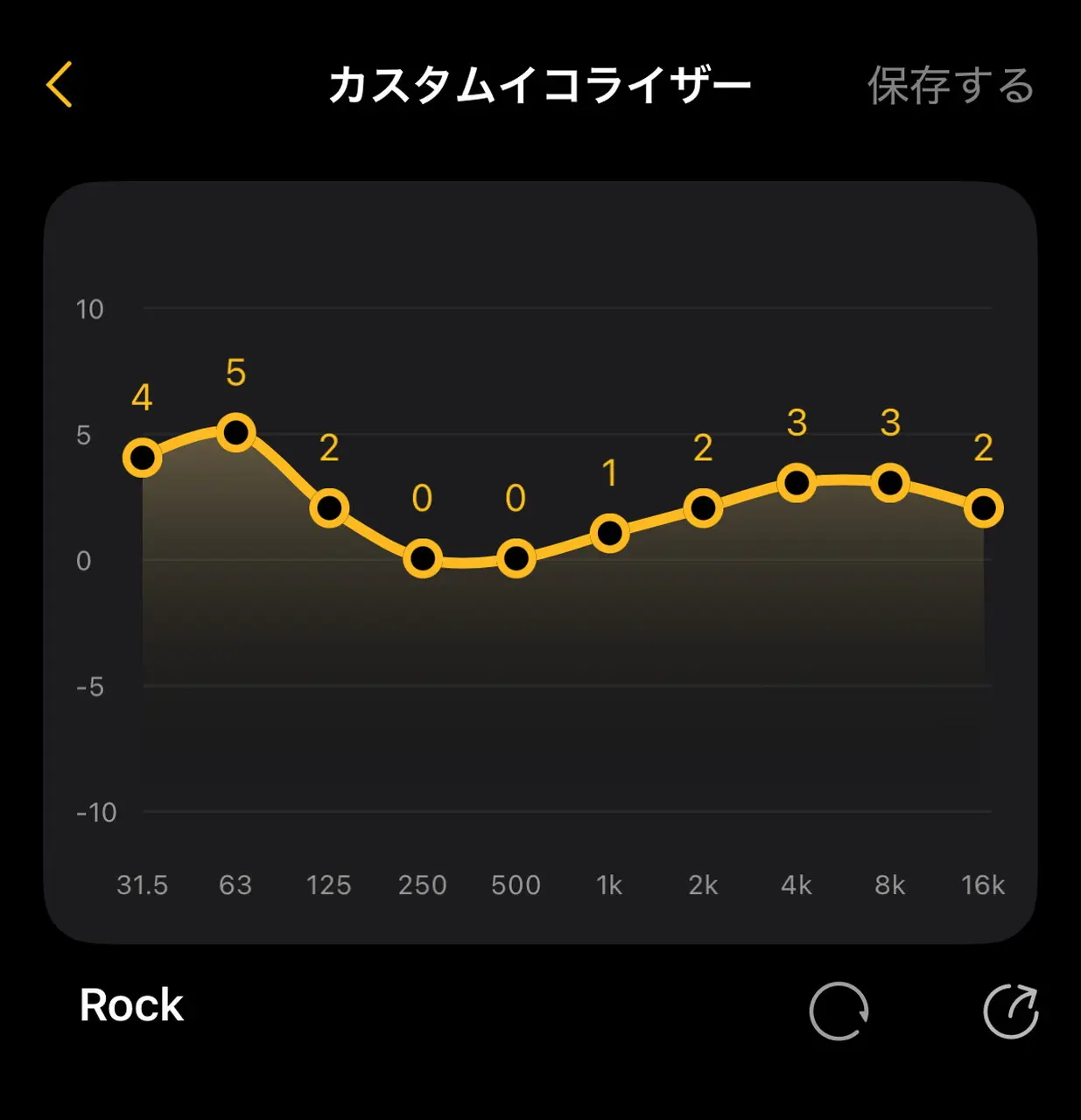Go back with the yellow arrow
Viewport: 1081px width, 1120px height.
pos(60,85)
